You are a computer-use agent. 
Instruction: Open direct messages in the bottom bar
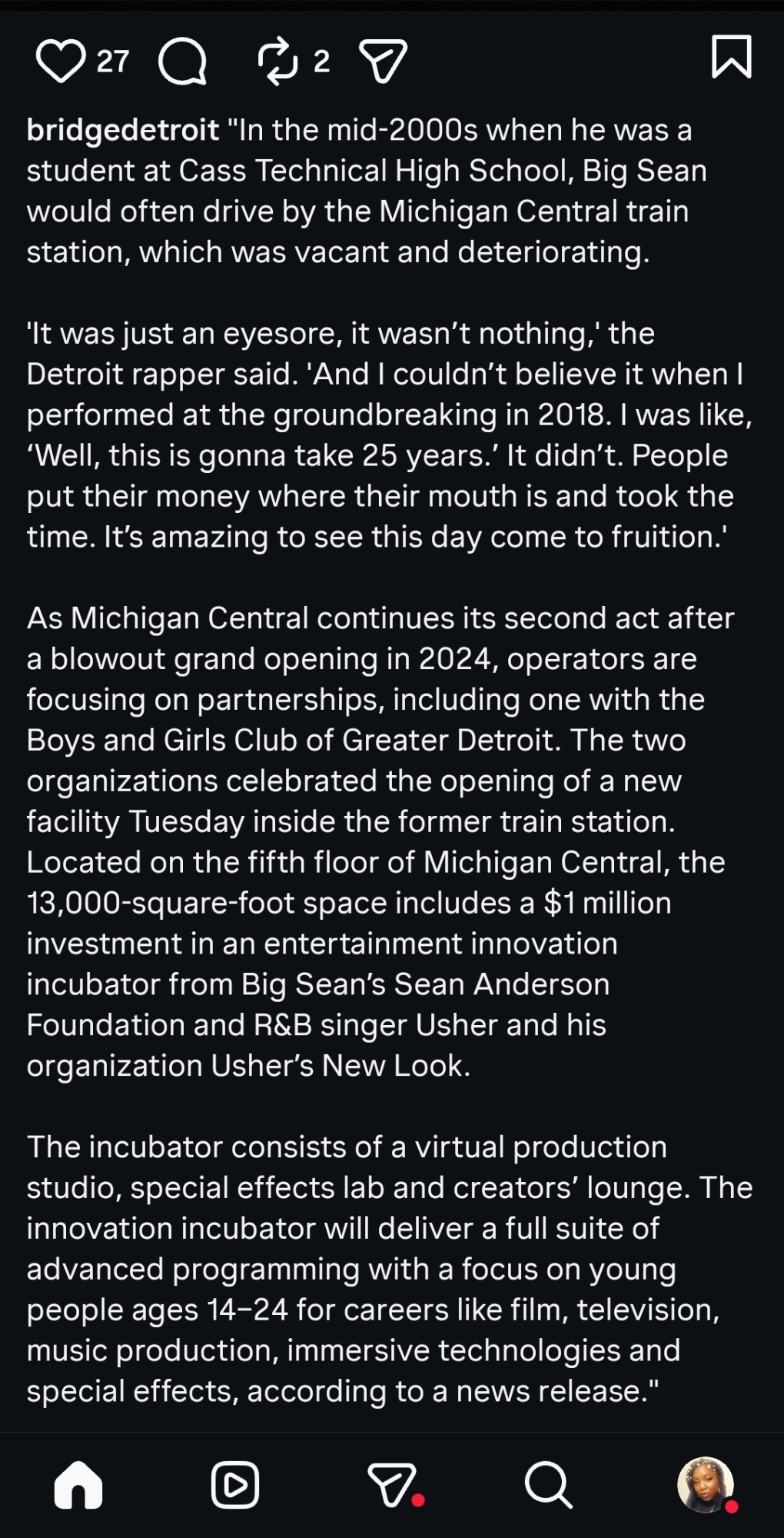(392, 1484)
